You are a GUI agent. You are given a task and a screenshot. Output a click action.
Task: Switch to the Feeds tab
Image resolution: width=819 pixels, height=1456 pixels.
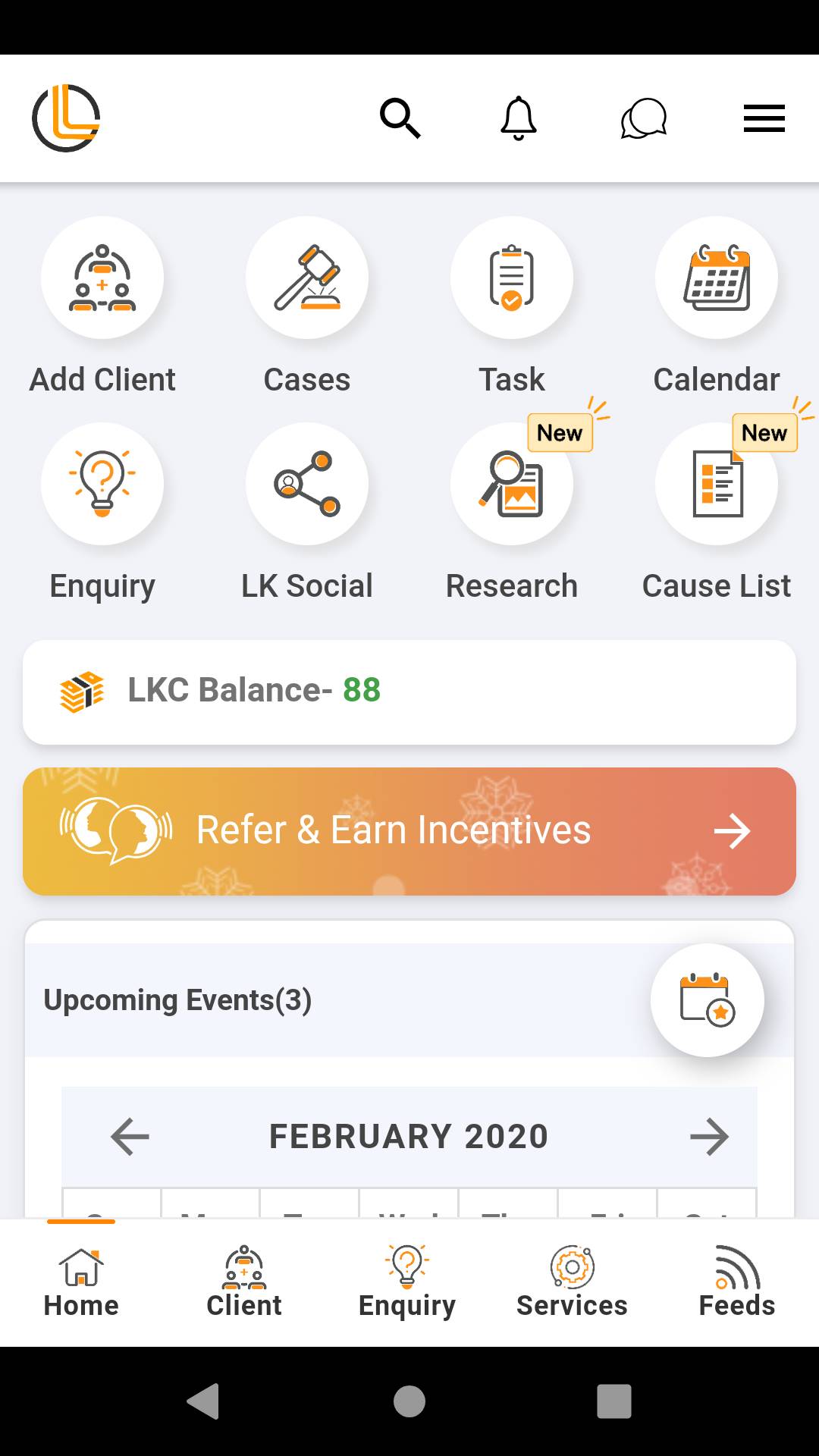[736, 1282]
